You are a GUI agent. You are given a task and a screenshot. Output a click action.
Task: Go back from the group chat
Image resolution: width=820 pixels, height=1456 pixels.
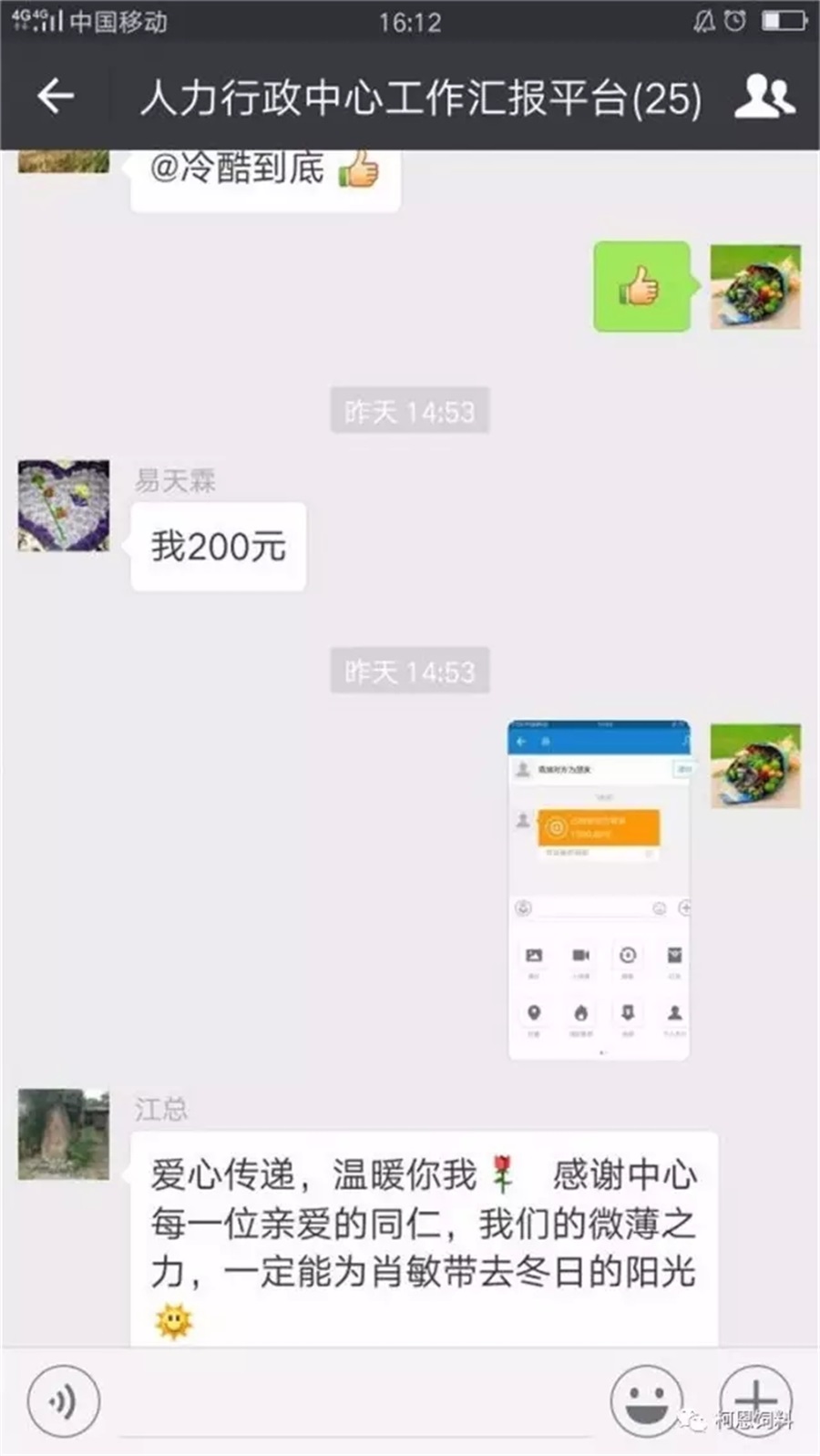[56, 96]
